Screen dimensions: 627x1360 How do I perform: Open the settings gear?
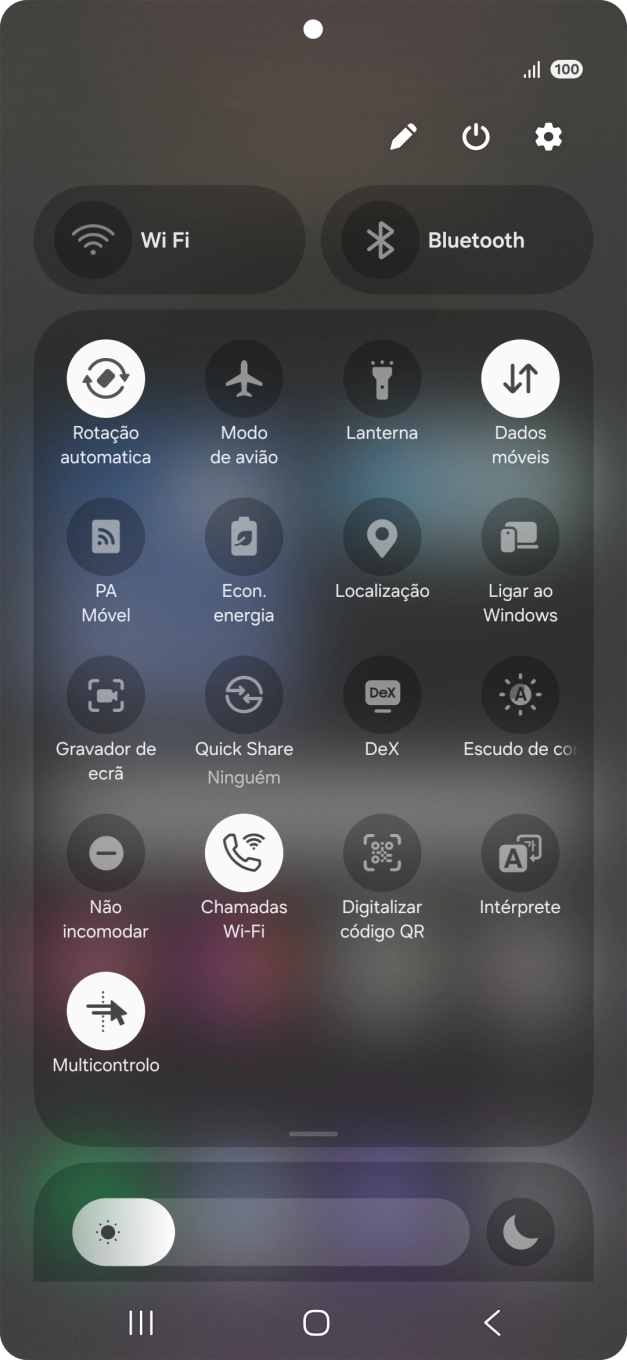click(548, 137)
